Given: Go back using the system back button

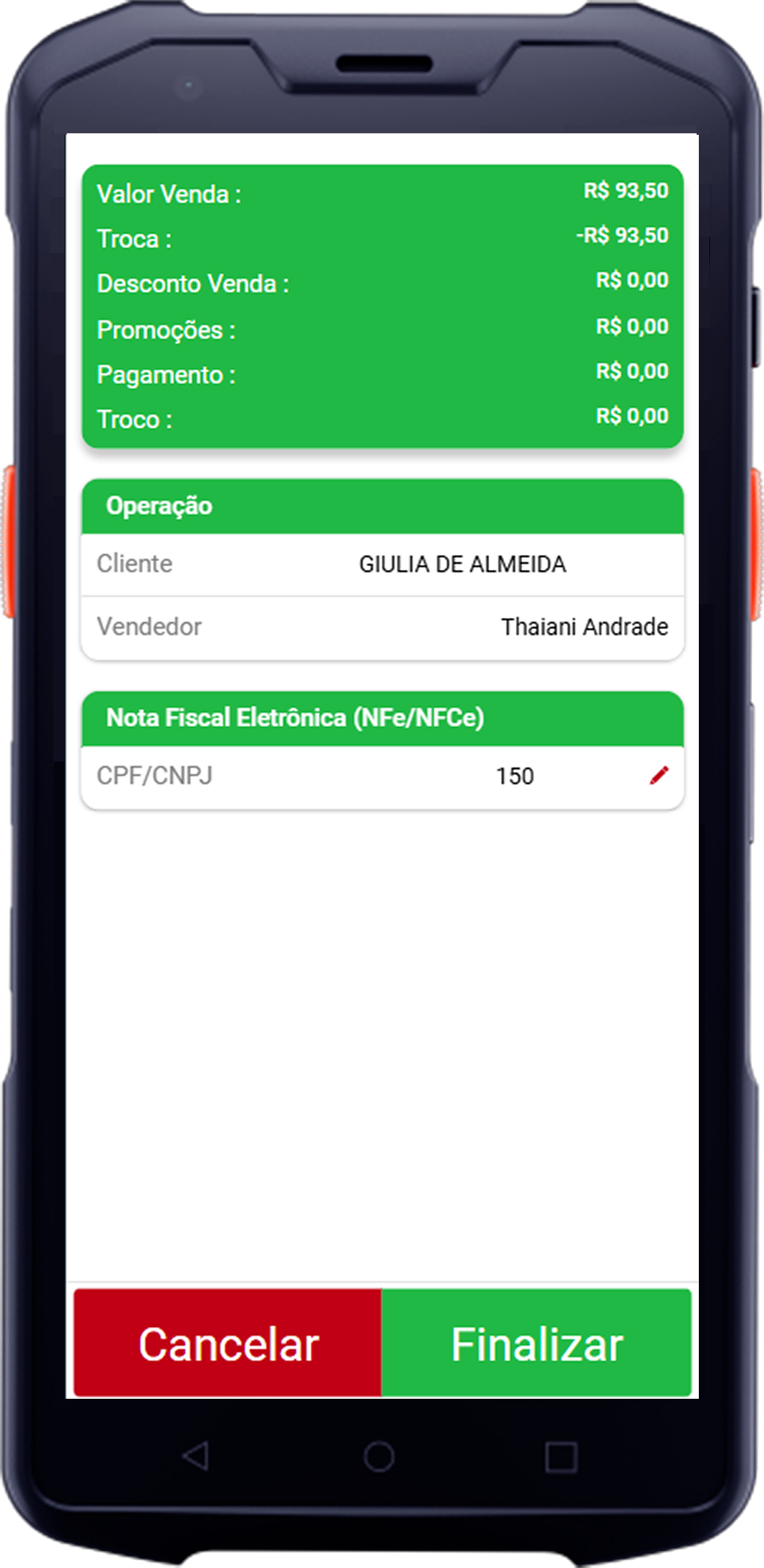Looking at the screenshot, I should pos(196,1456).
